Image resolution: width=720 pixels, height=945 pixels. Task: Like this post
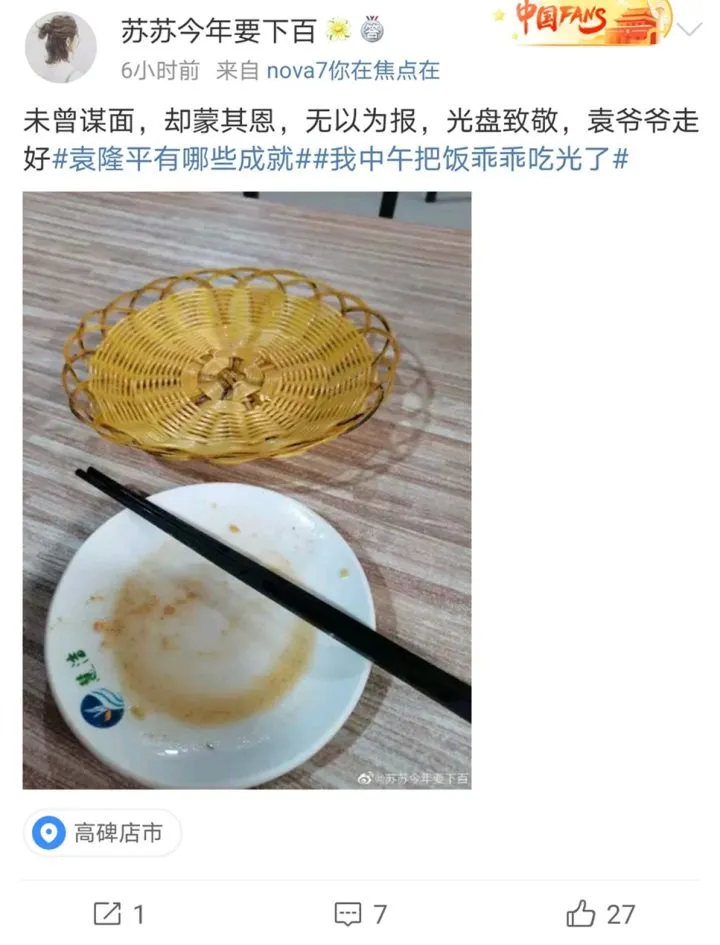coord(600,913)
